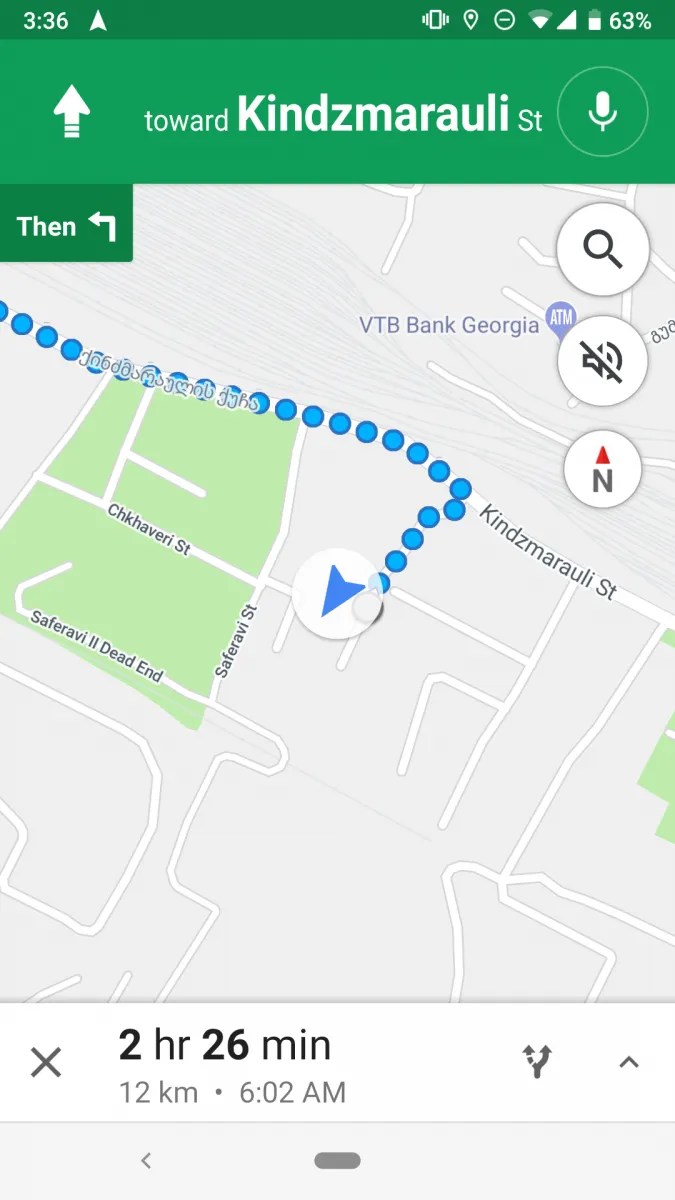Exit navigation with the X button
Viewport: 675px width, 1200px height.
(x=46, y=1062)
